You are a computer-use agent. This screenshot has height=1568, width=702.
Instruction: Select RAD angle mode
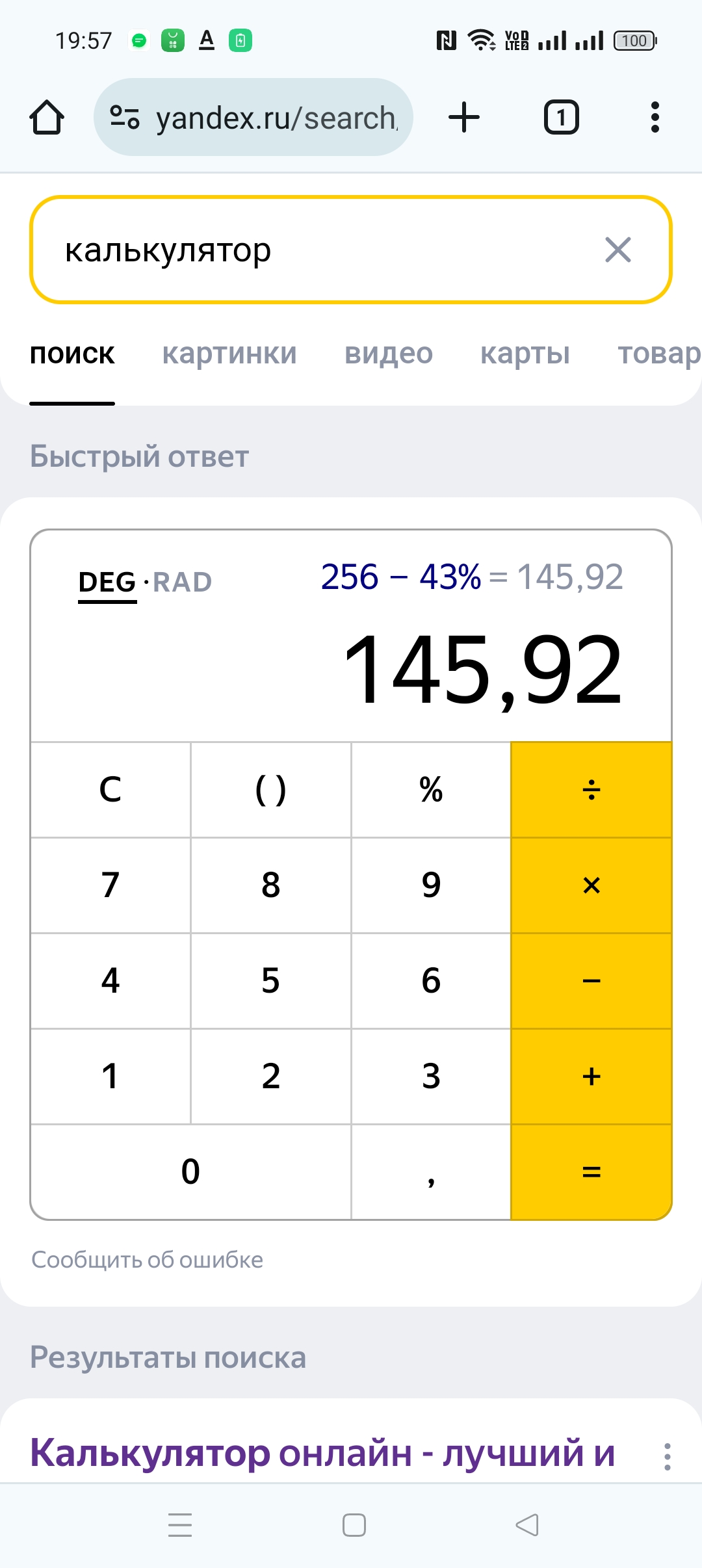click(183, 582)
